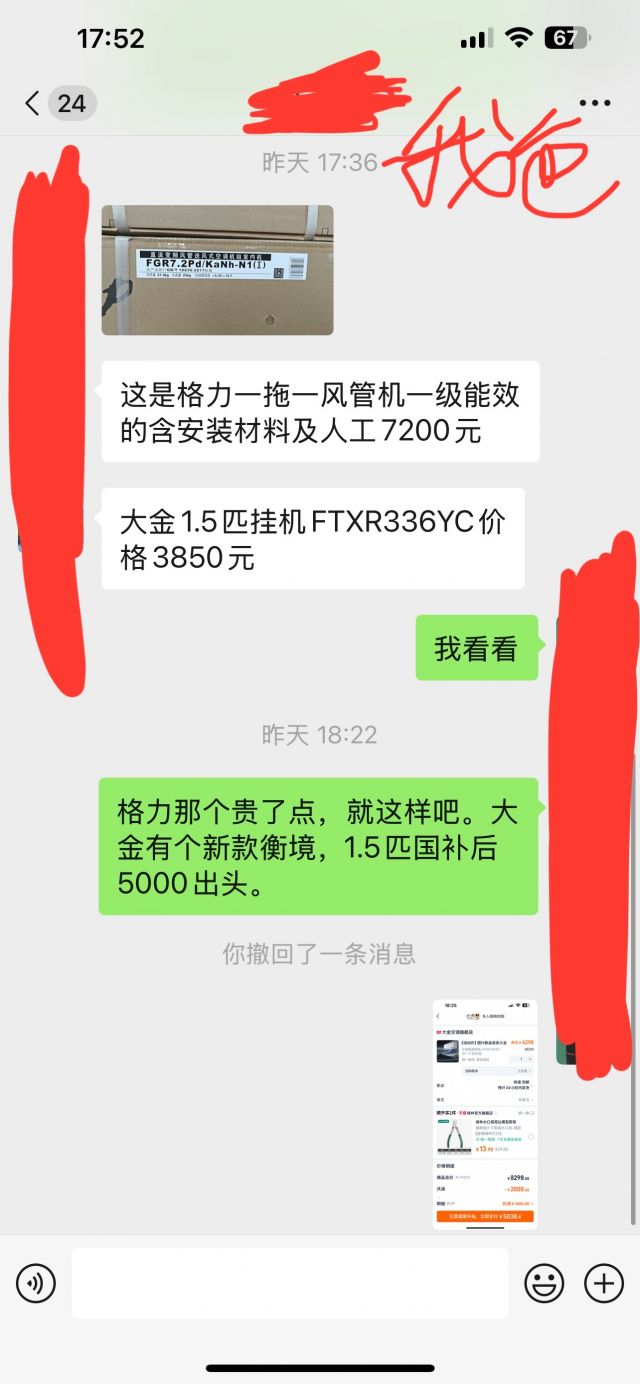Open the plus attachments menu
Viewport: 640px width, 1384px height.
point(604,1283)
